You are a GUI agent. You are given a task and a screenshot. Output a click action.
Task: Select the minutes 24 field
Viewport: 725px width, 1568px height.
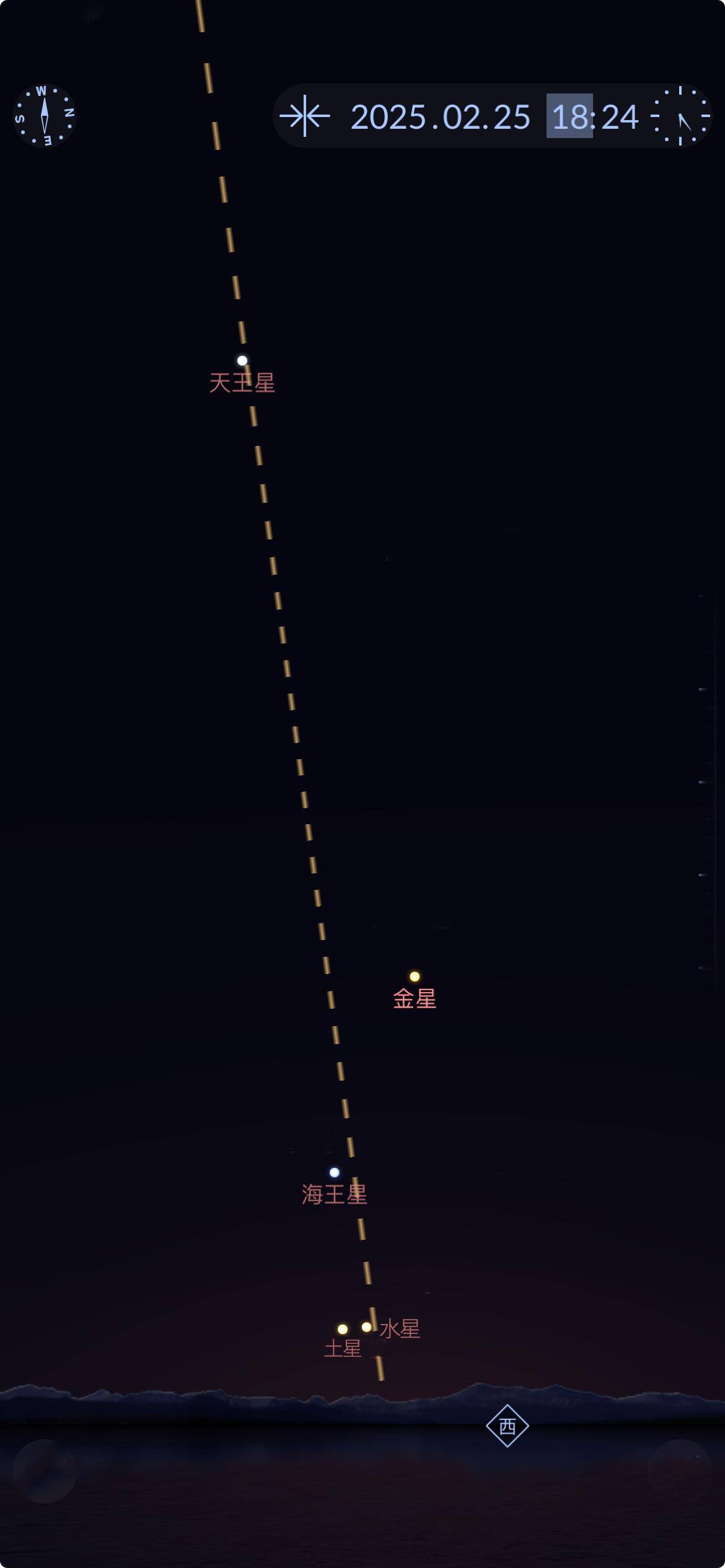(620, 117)
